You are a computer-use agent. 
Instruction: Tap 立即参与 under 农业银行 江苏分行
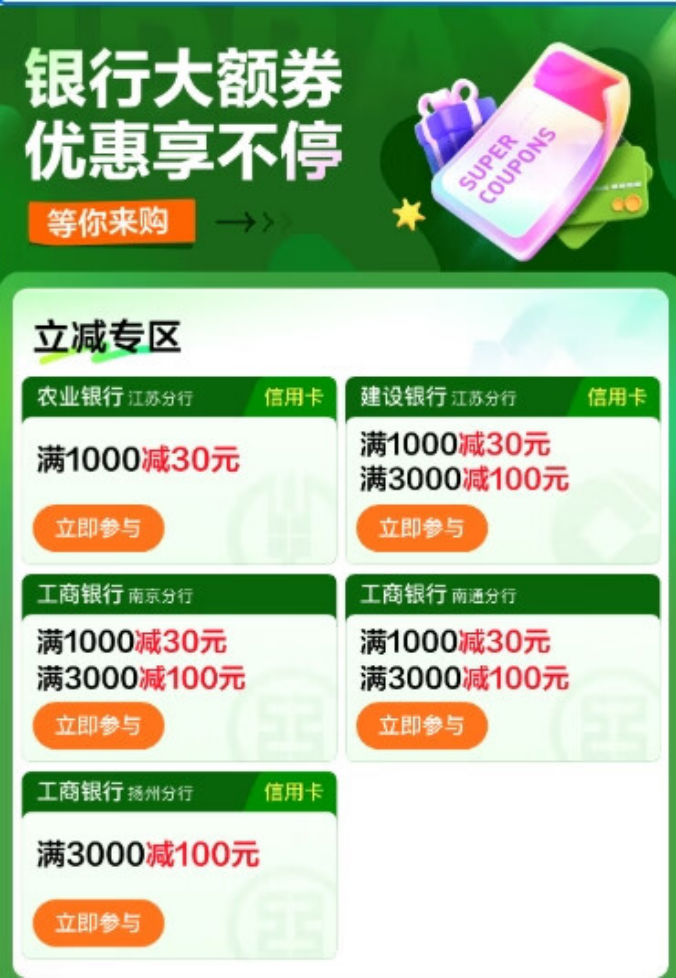click(98, 529)
